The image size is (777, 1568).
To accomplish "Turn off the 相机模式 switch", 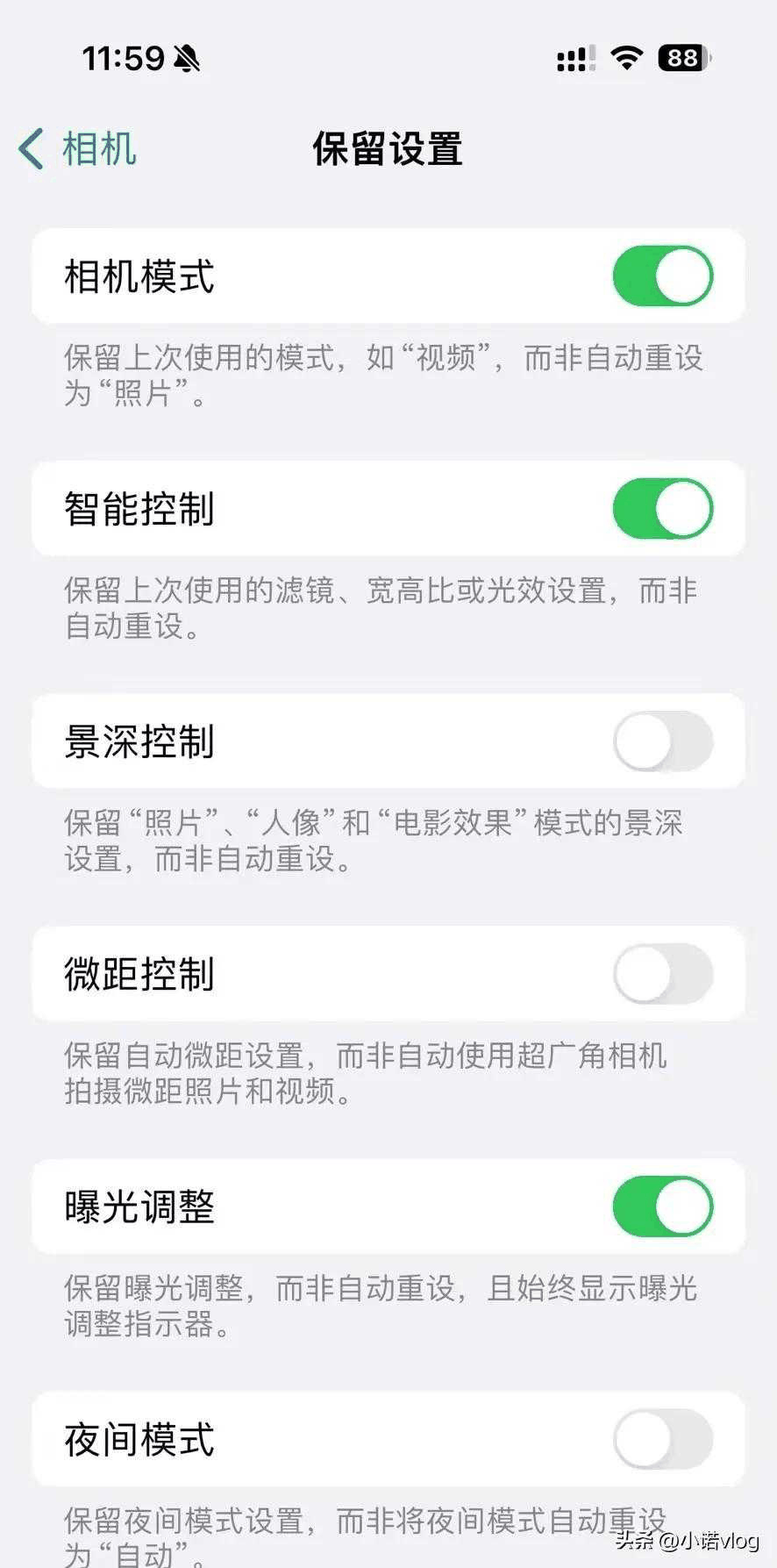I will click(662, 276).
